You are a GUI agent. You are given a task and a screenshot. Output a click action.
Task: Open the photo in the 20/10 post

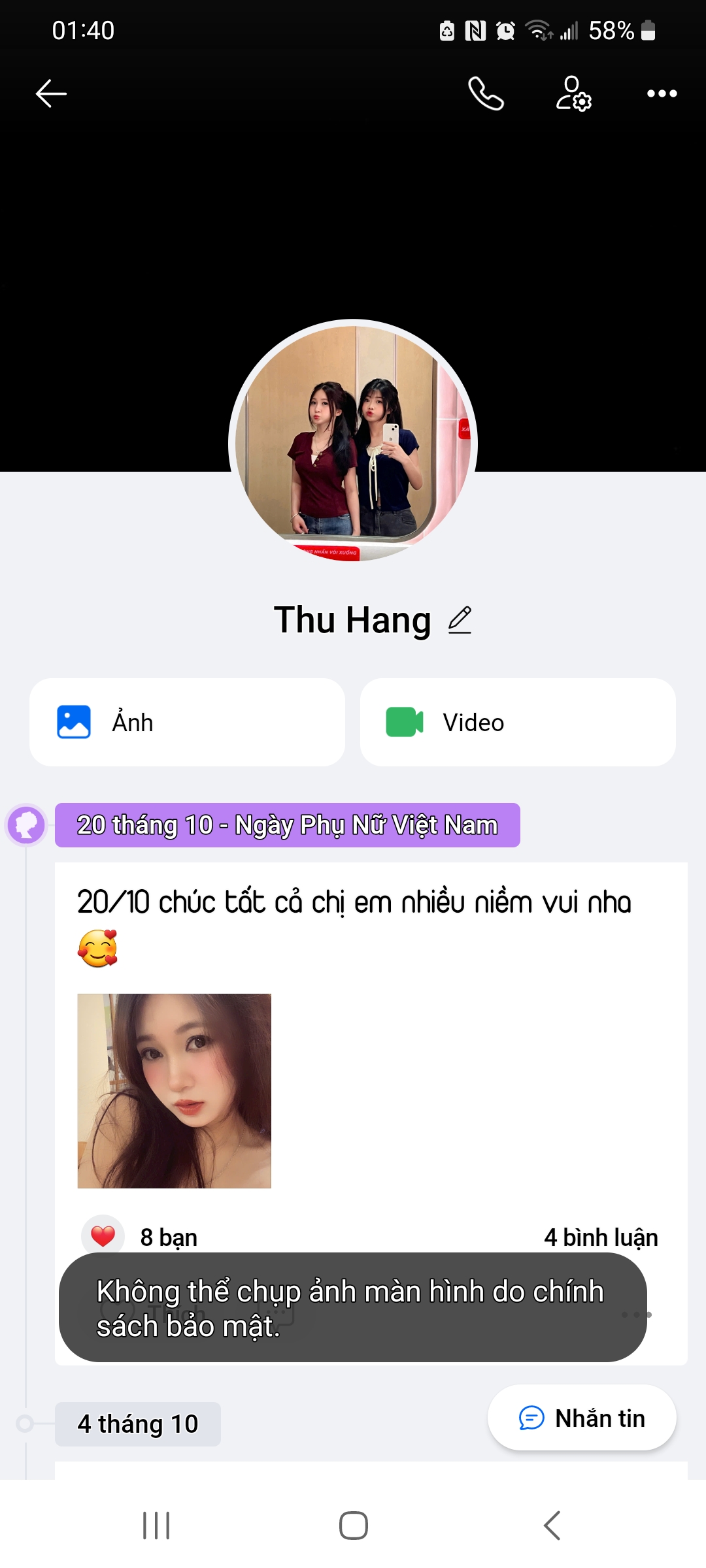174,1090
